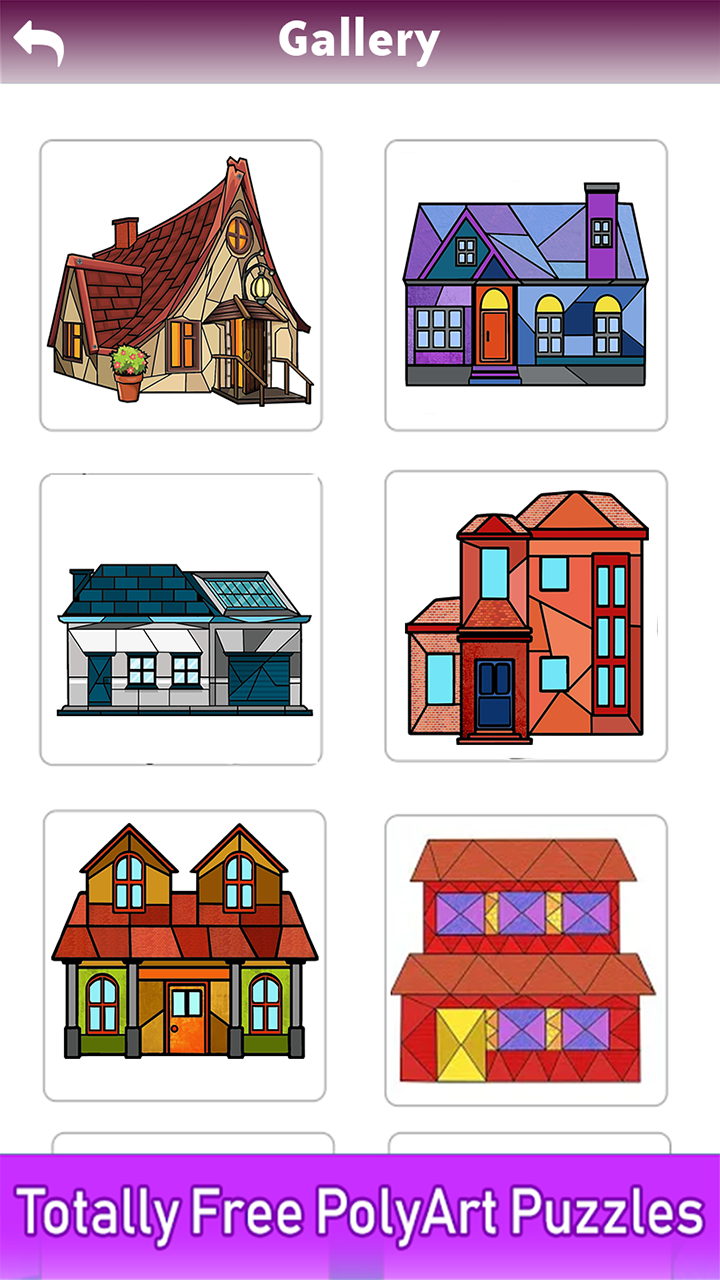The image size is (720, 1280).
Task: Choose the tall red brick house
Action: coord(526,616)
